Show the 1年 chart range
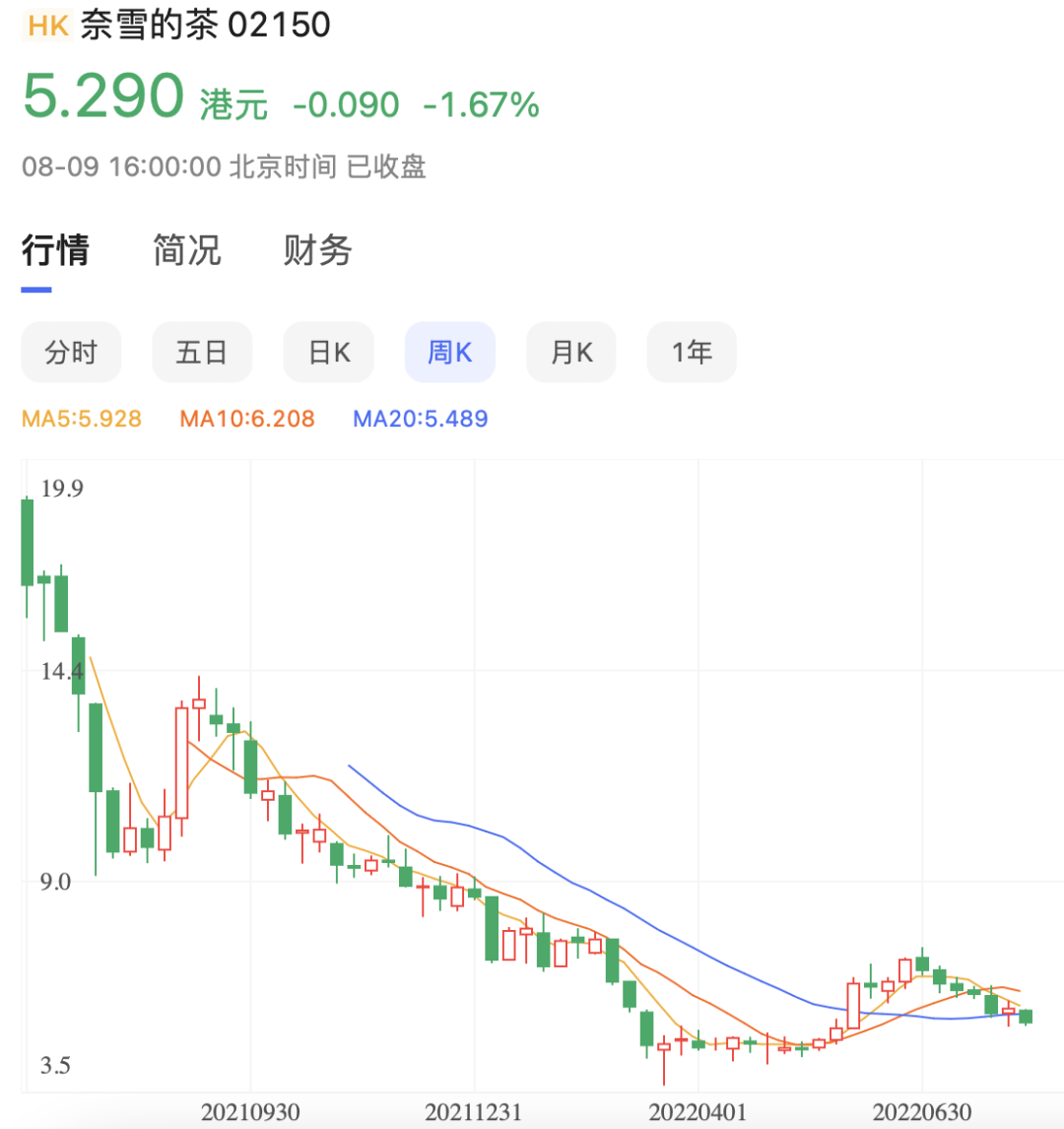The height and width of the screenshot is (1129, 1064). [x=692, y=352]
